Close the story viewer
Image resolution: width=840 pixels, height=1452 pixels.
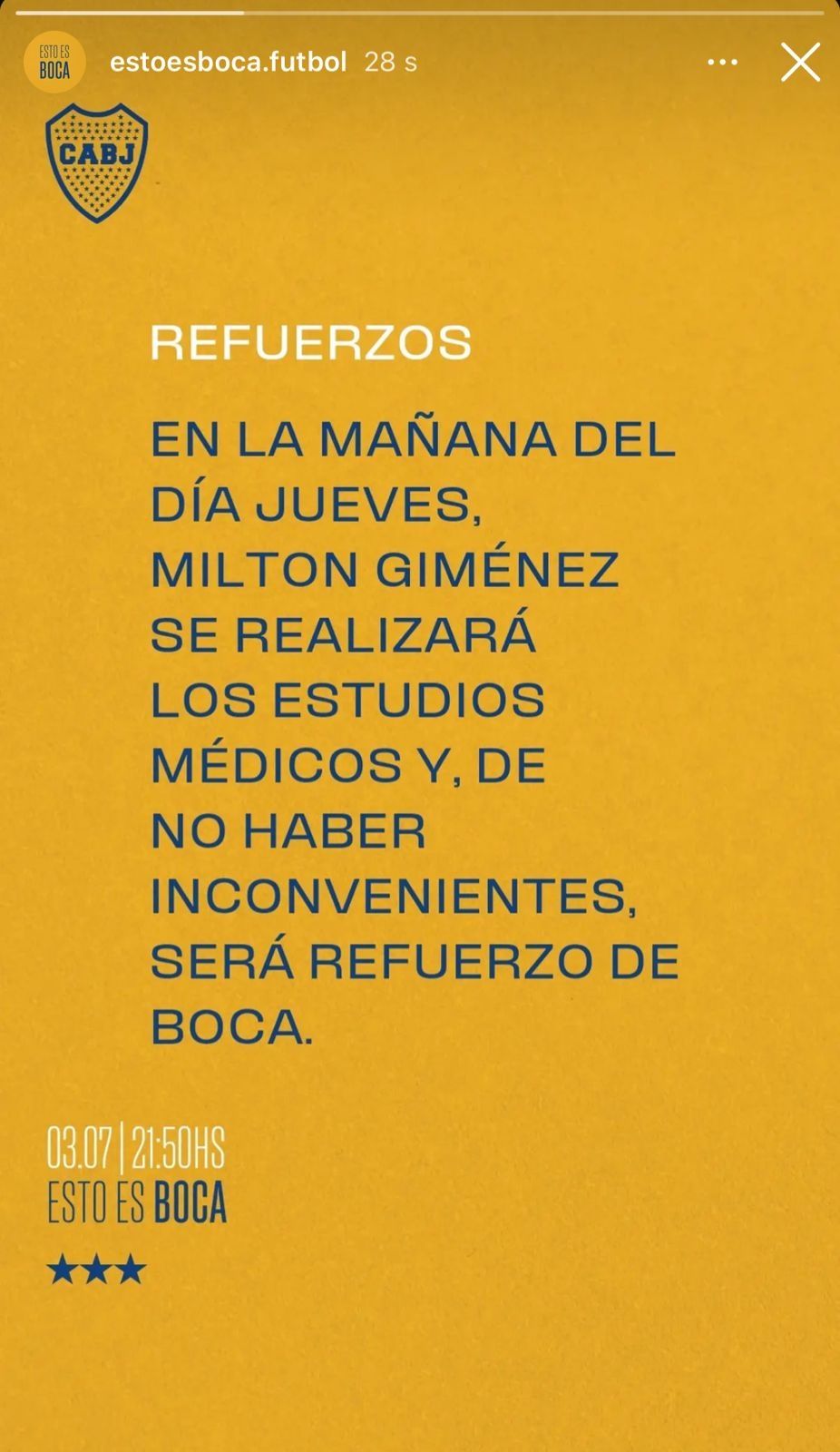800,63
